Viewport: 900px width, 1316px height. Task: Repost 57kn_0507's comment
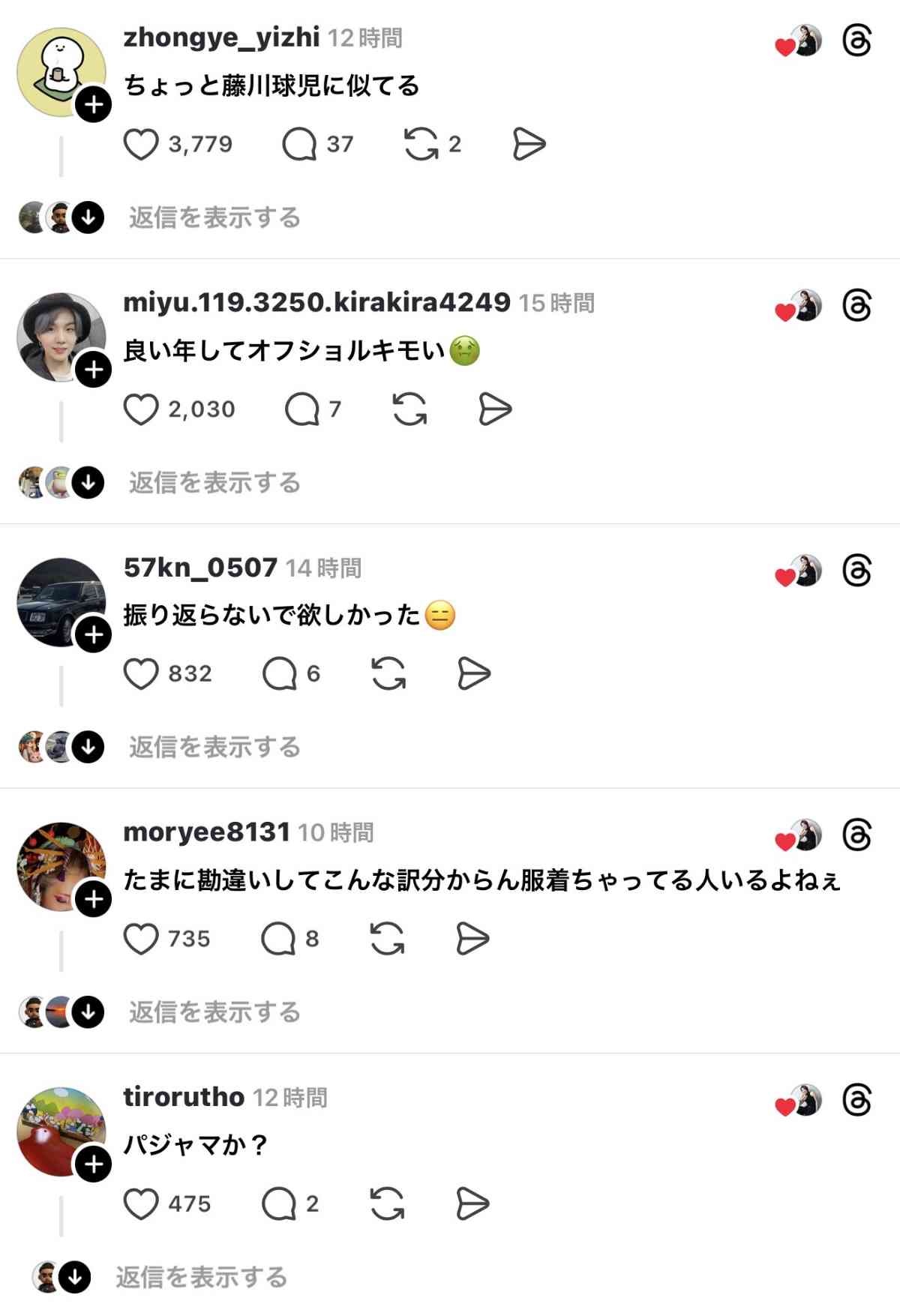tap(388, 674)
